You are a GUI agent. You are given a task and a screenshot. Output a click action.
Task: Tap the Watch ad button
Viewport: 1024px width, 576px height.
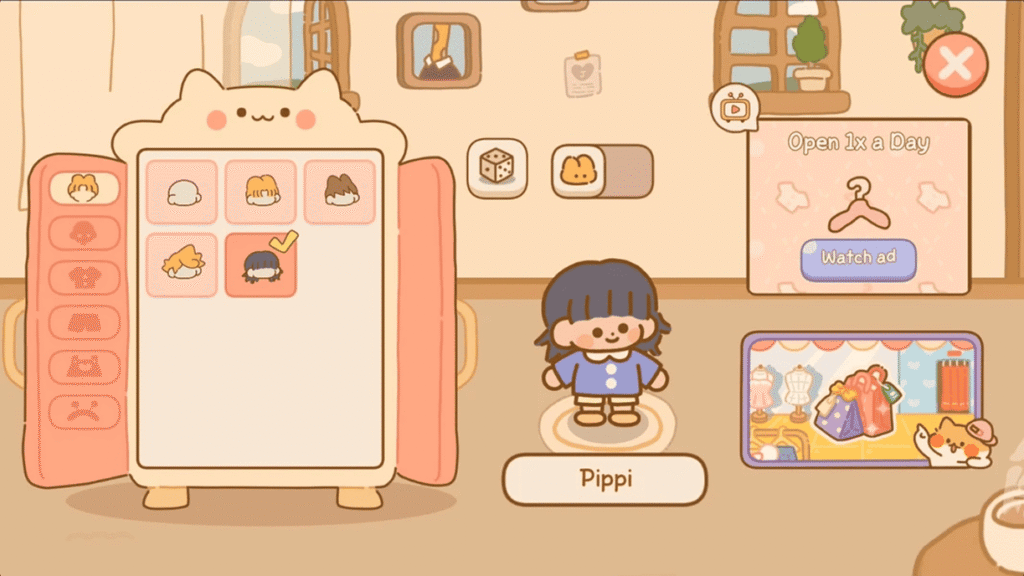tap(857, 258)
